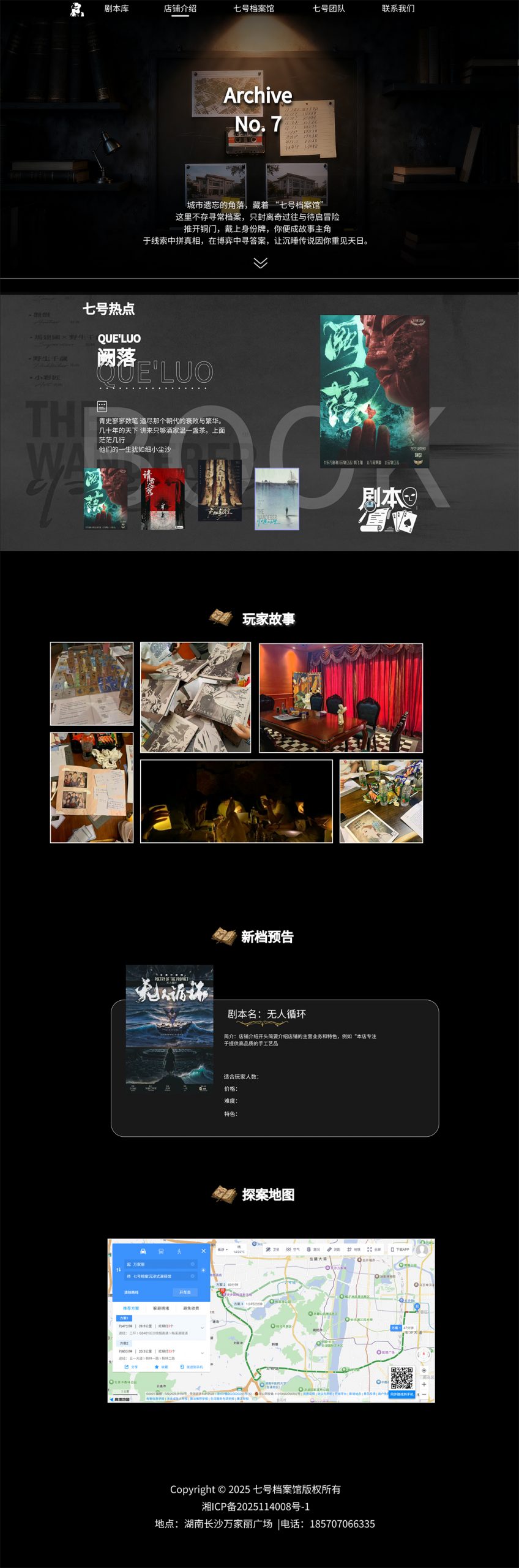This screenshot has height=1568, width=519.
Task: Open the 七号团队 tab
Action: click(x=329, y=9)
